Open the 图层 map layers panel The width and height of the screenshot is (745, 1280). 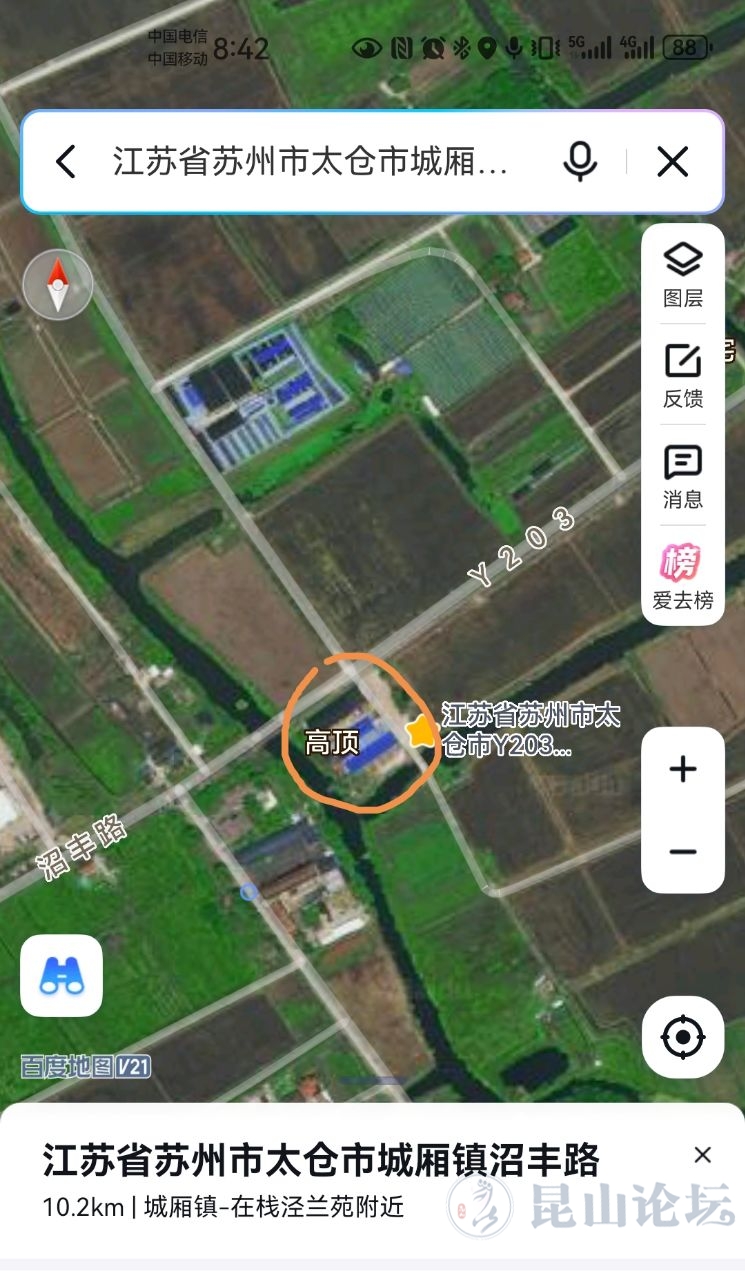tap(683, 274)
